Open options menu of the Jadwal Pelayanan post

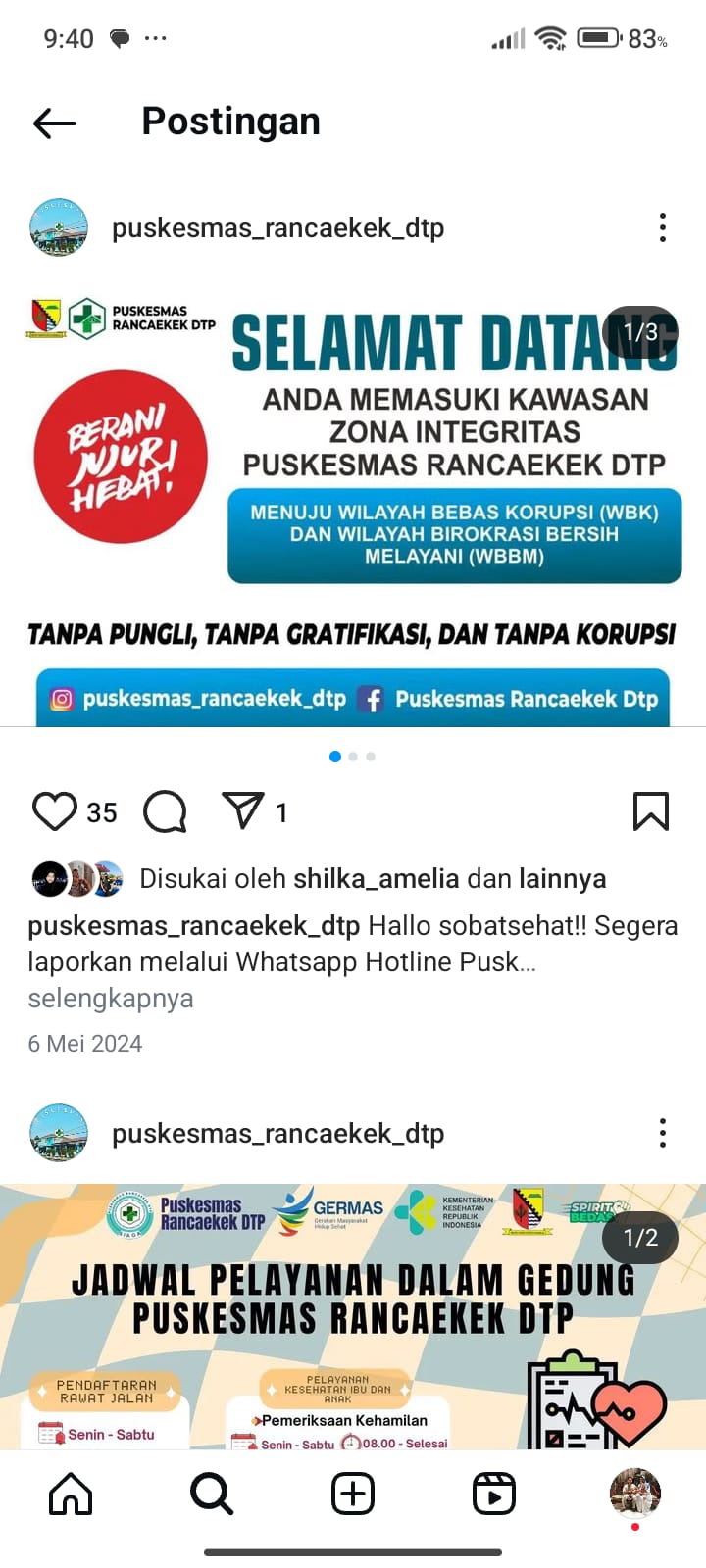pos(663,1133)
